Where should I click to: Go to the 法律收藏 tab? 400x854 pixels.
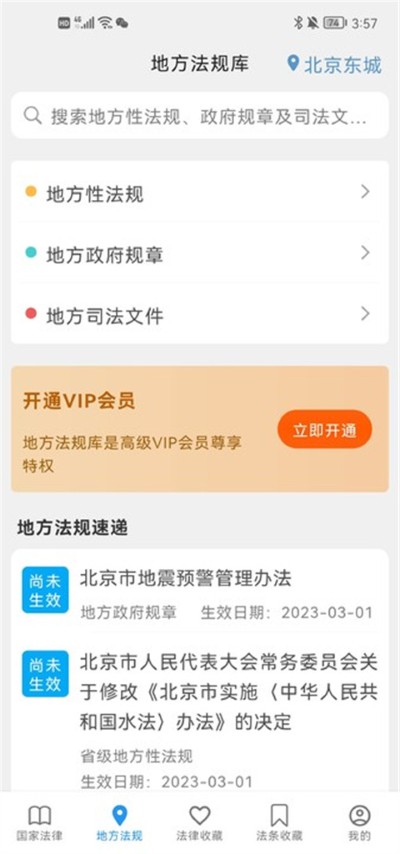click(199, 823)
